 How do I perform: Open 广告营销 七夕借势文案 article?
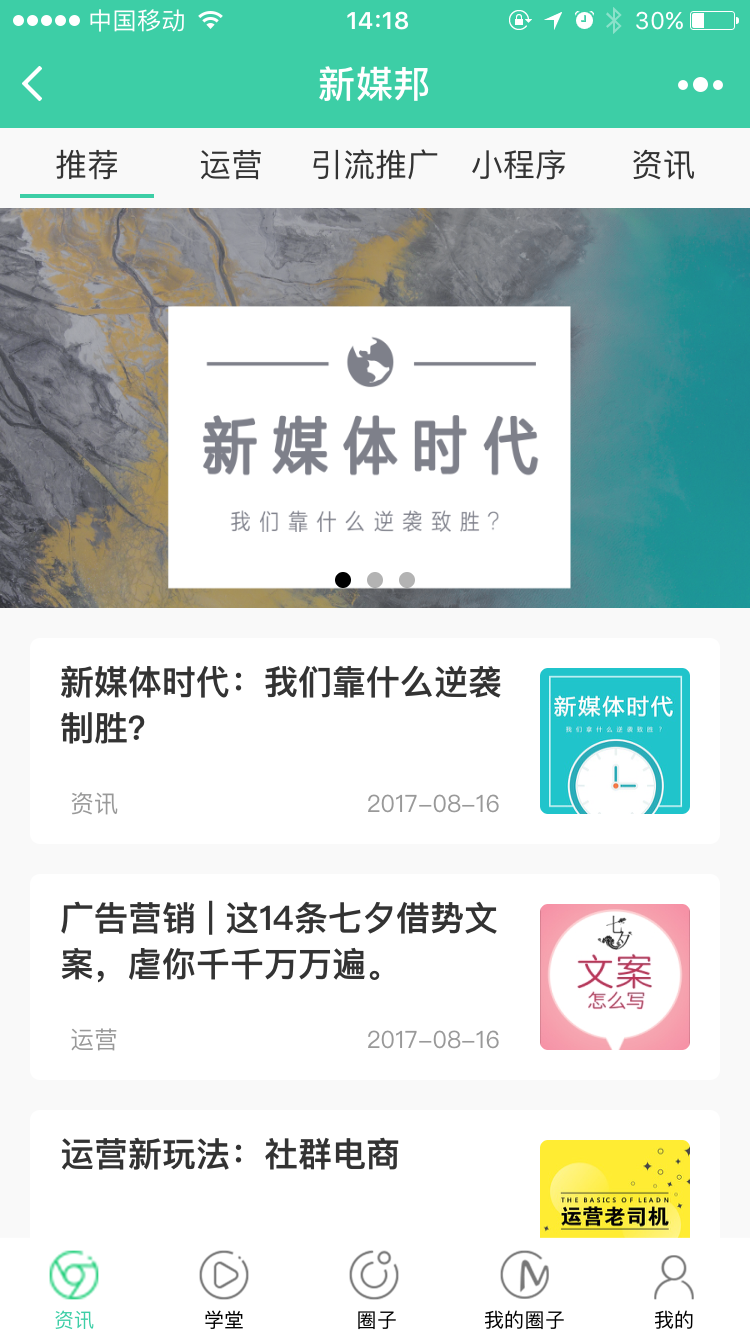[280, 941]
